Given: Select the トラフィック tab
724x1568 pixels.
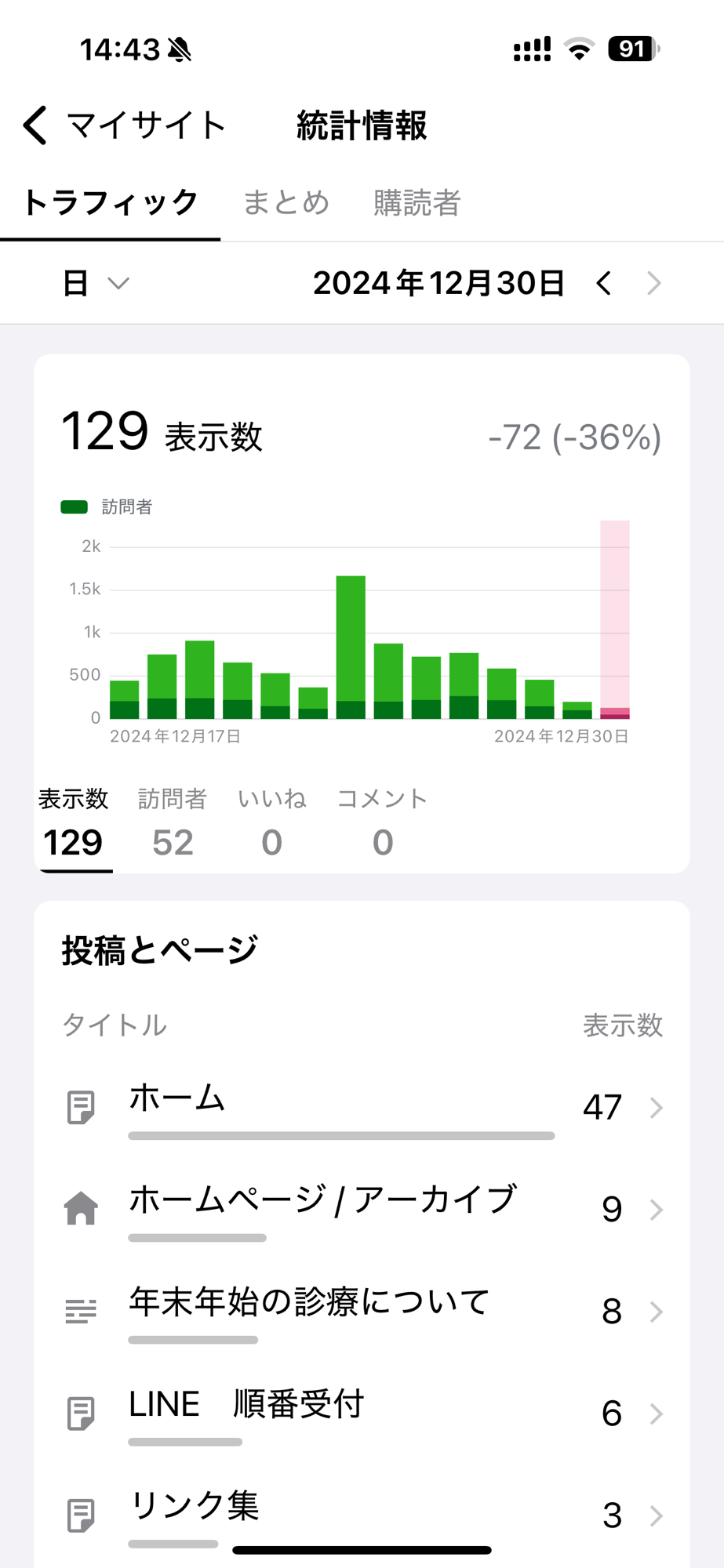Looking at the screenshot, I should (110, 202).
